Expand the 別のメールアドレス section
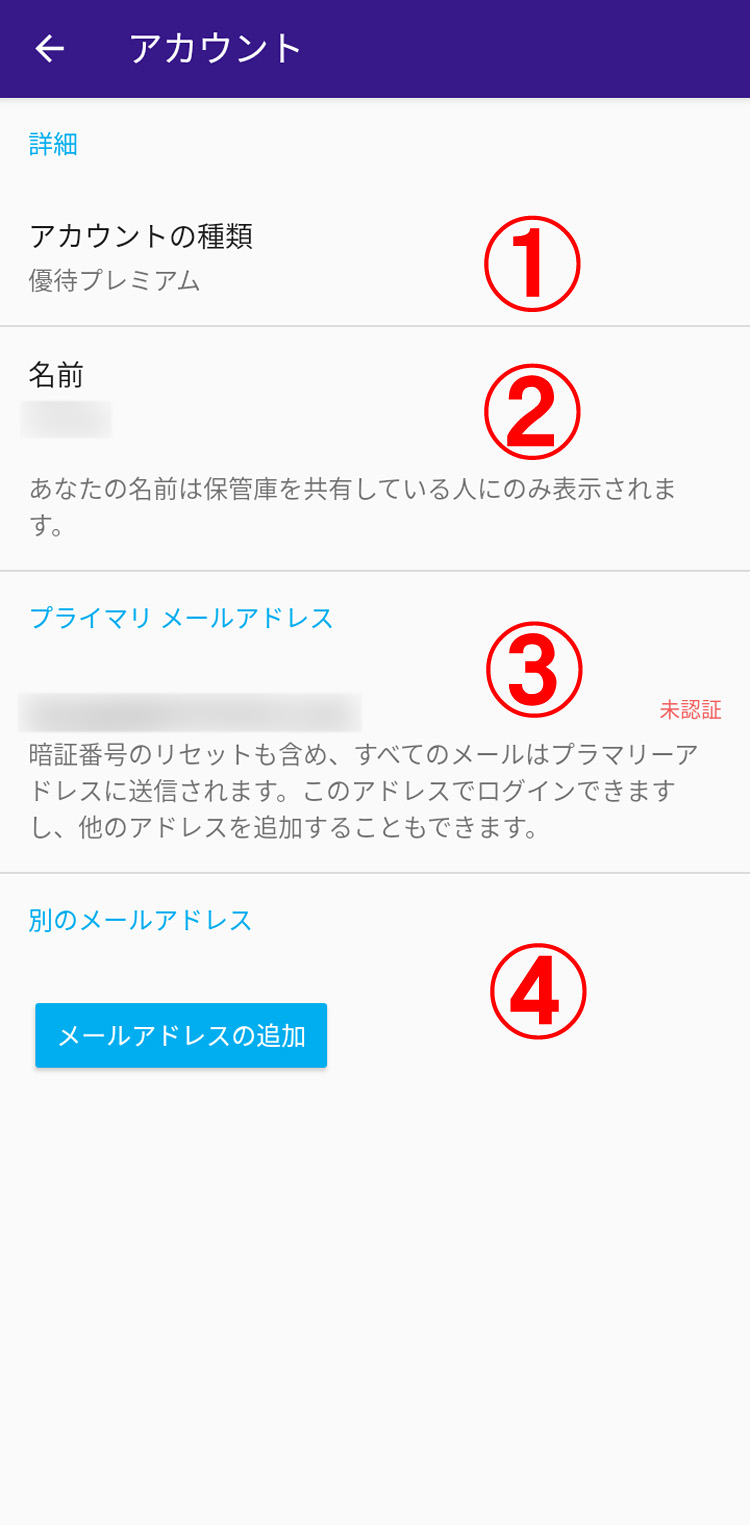Image resolution: width=750 pixels, height=1525 pixels. (140, 918)
